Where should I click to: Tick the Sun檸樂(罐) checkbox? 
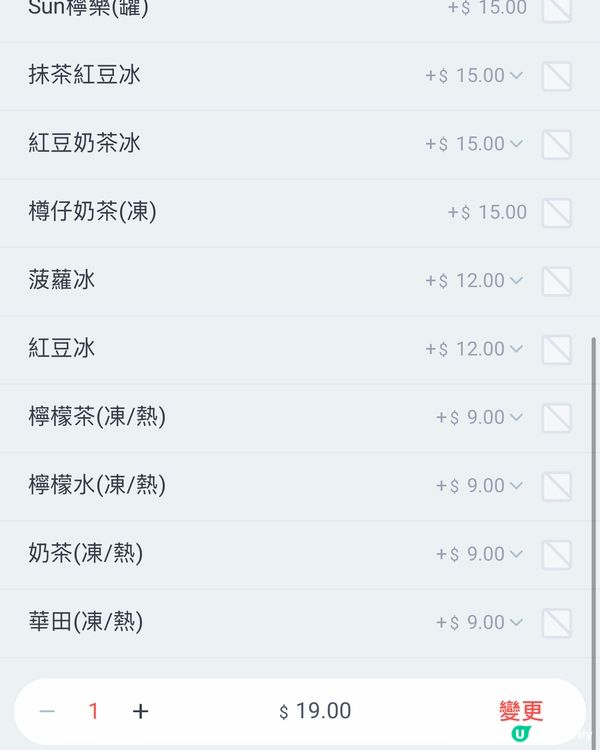556,10
